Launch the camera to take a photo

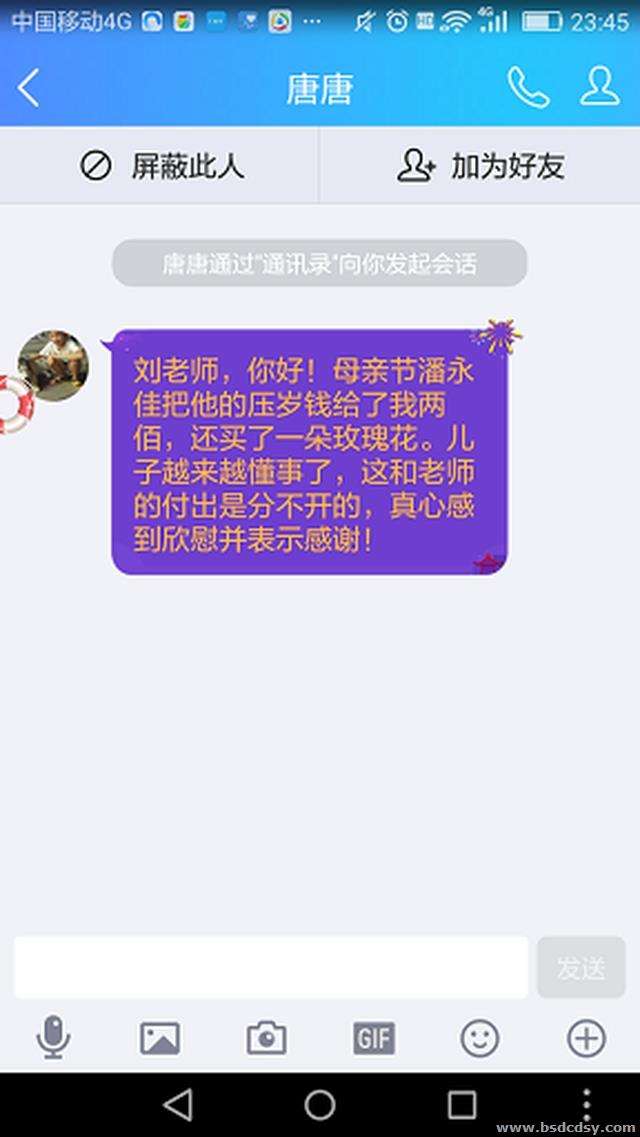(267, 1038)
